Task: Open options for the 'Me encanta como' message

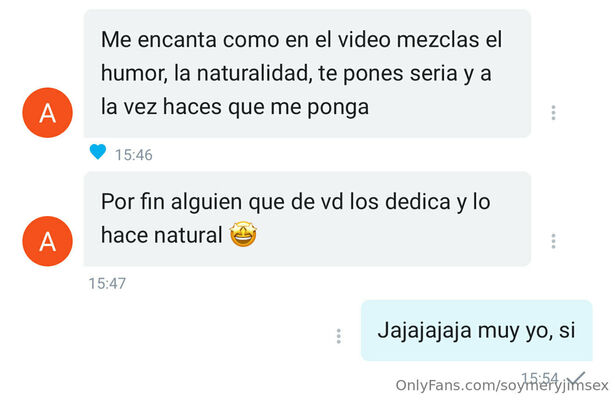Action: pos(553,113)
